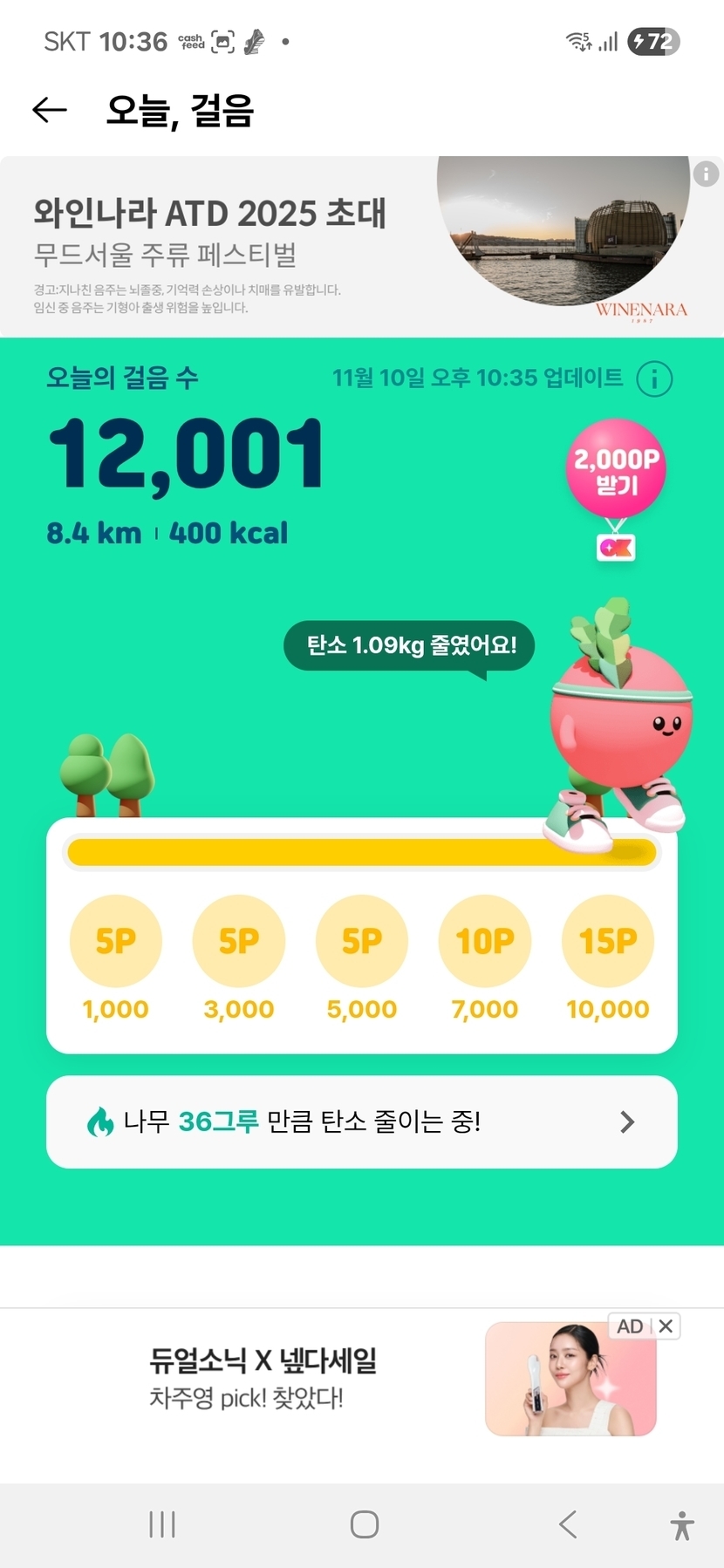Open recent apps from the navigation bar
Viewport: 724px width, 1568px height.
point(162,1524)
